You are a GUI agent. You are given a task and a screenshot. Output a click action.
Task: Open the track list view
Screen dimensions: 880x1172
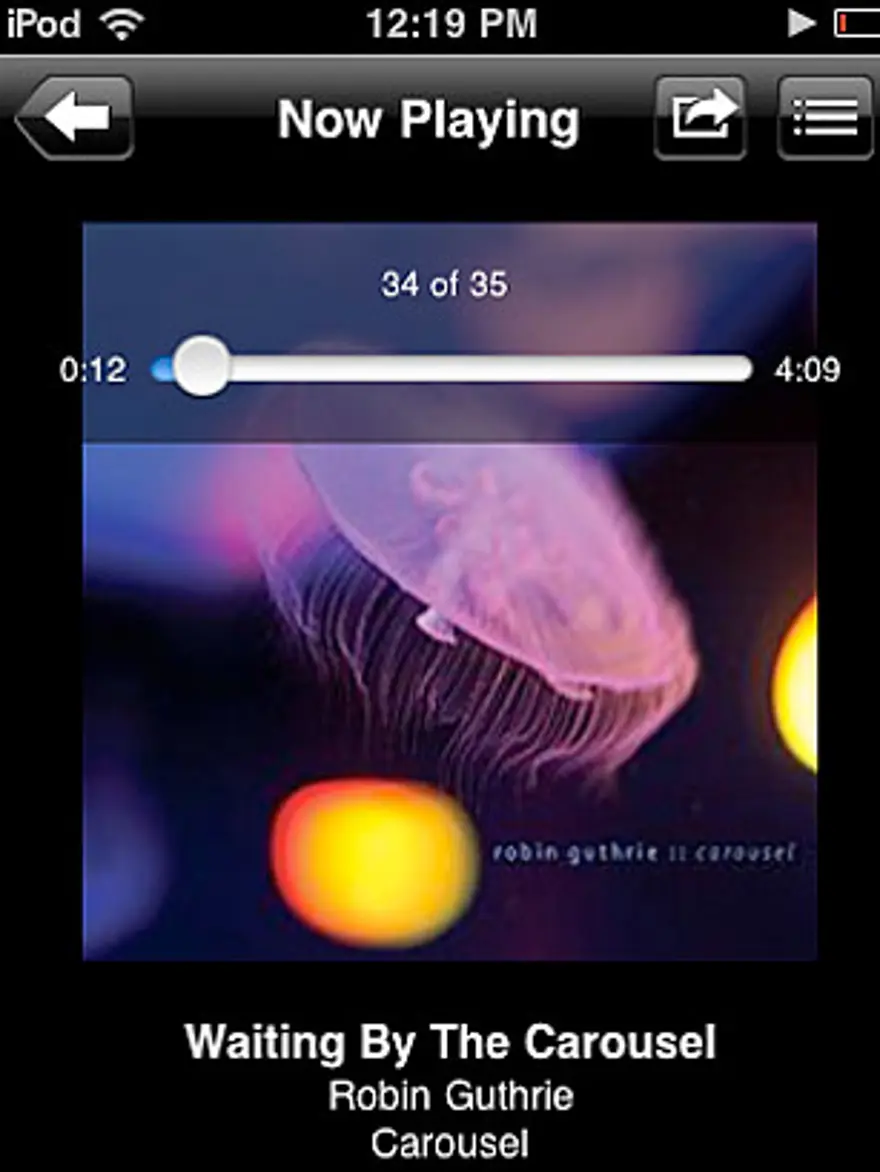coord(824,118)
